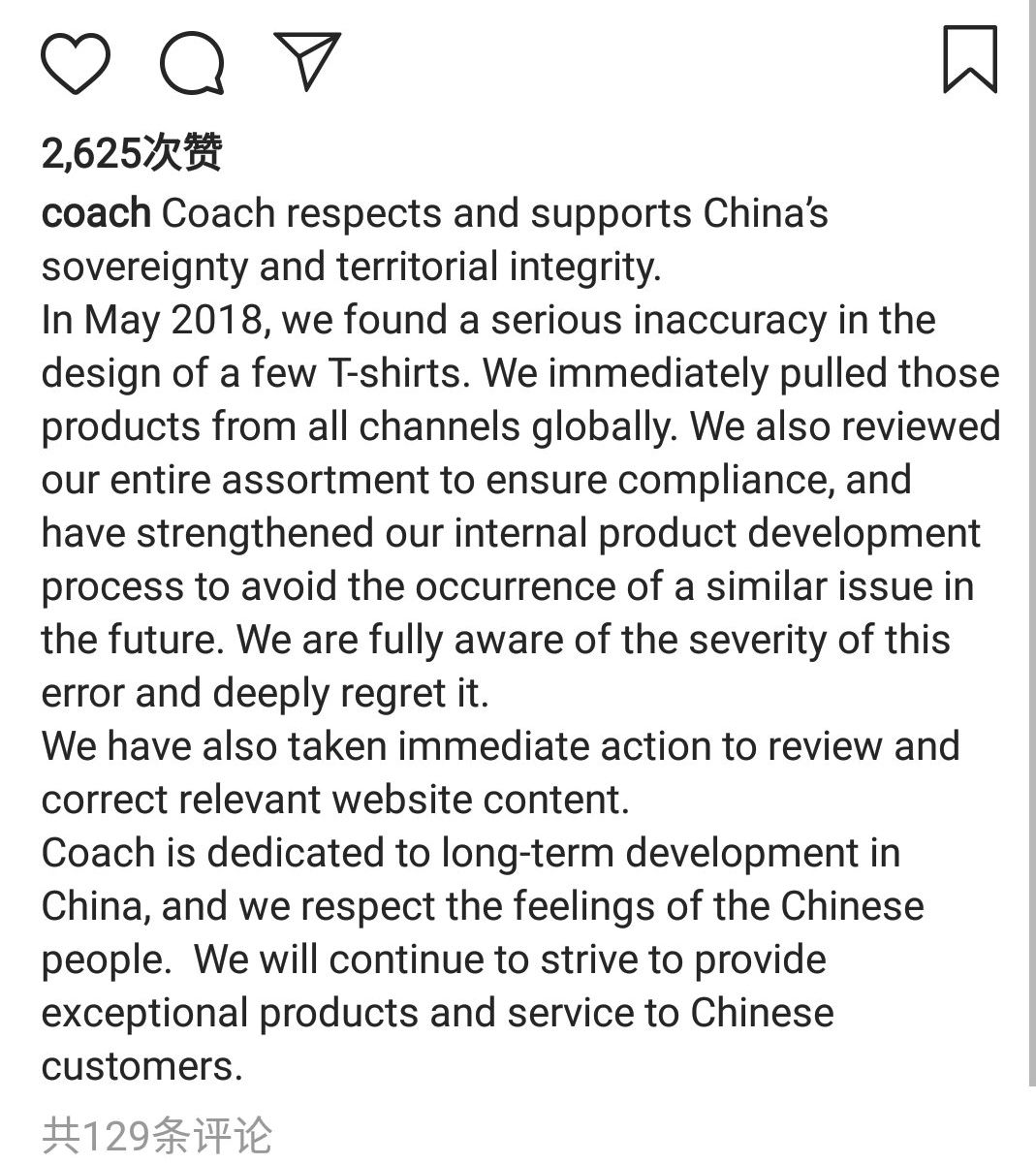Image resolution: width=1036 pixels, height=1164 pixels.
Task: Send Coach's statement to a friend via Direct
Action: 308,63
